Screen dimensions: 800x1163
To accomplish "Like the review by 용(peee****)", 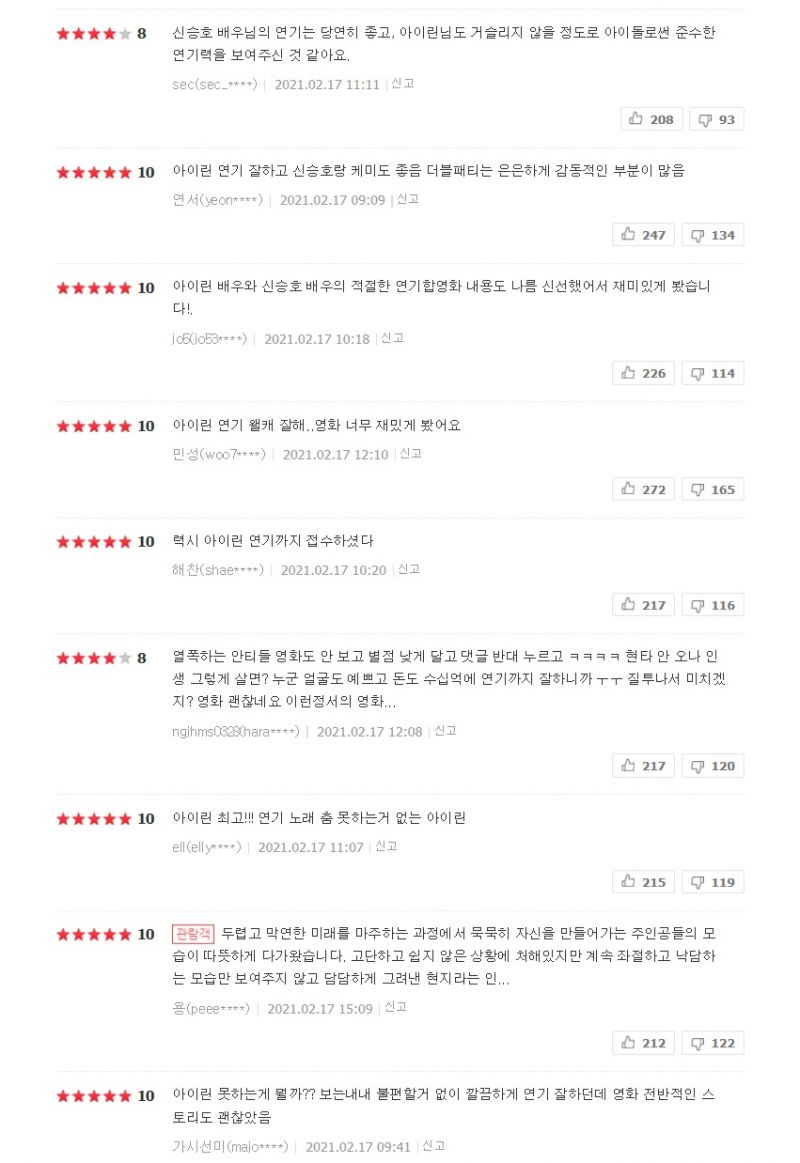I will (642, 1043).
